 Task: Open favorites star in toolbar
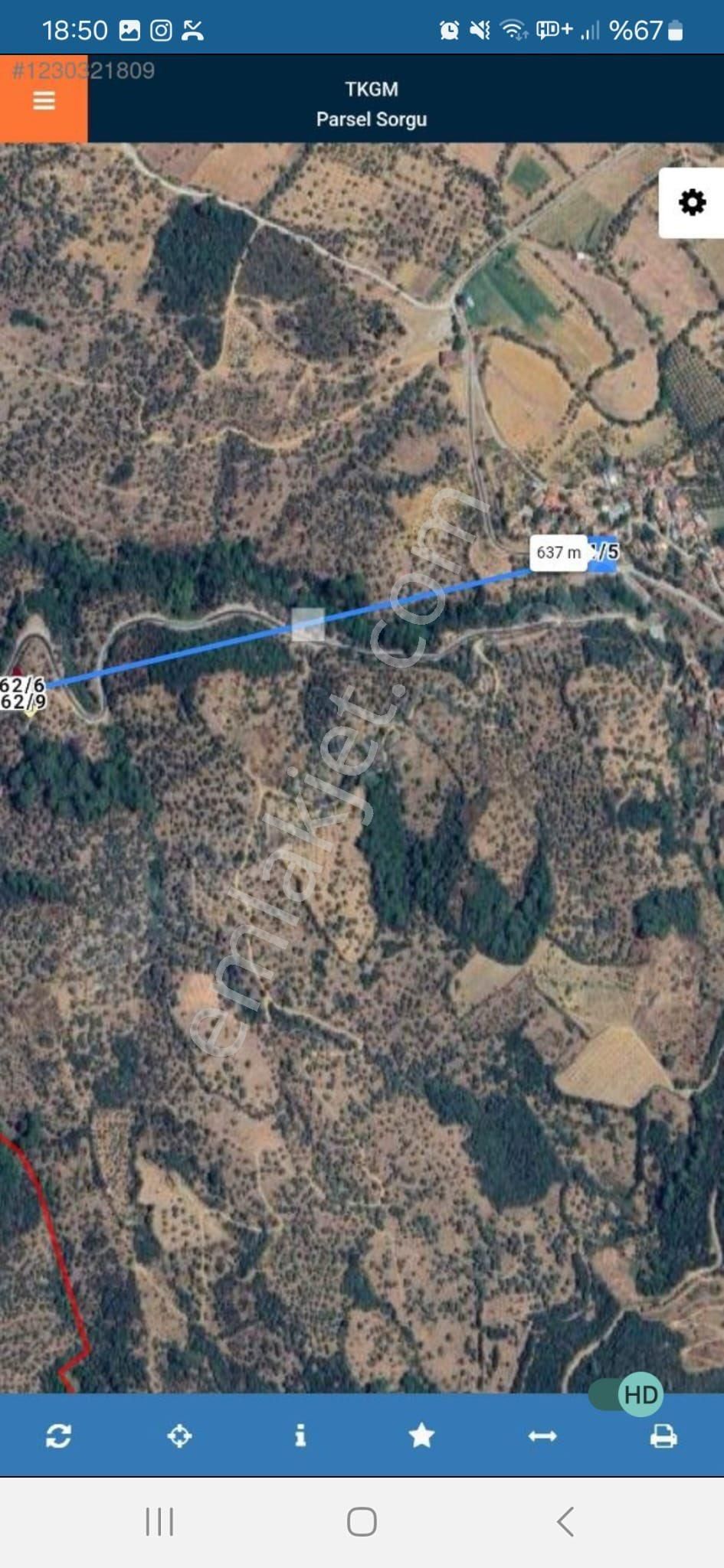[x=421, y=1436]
